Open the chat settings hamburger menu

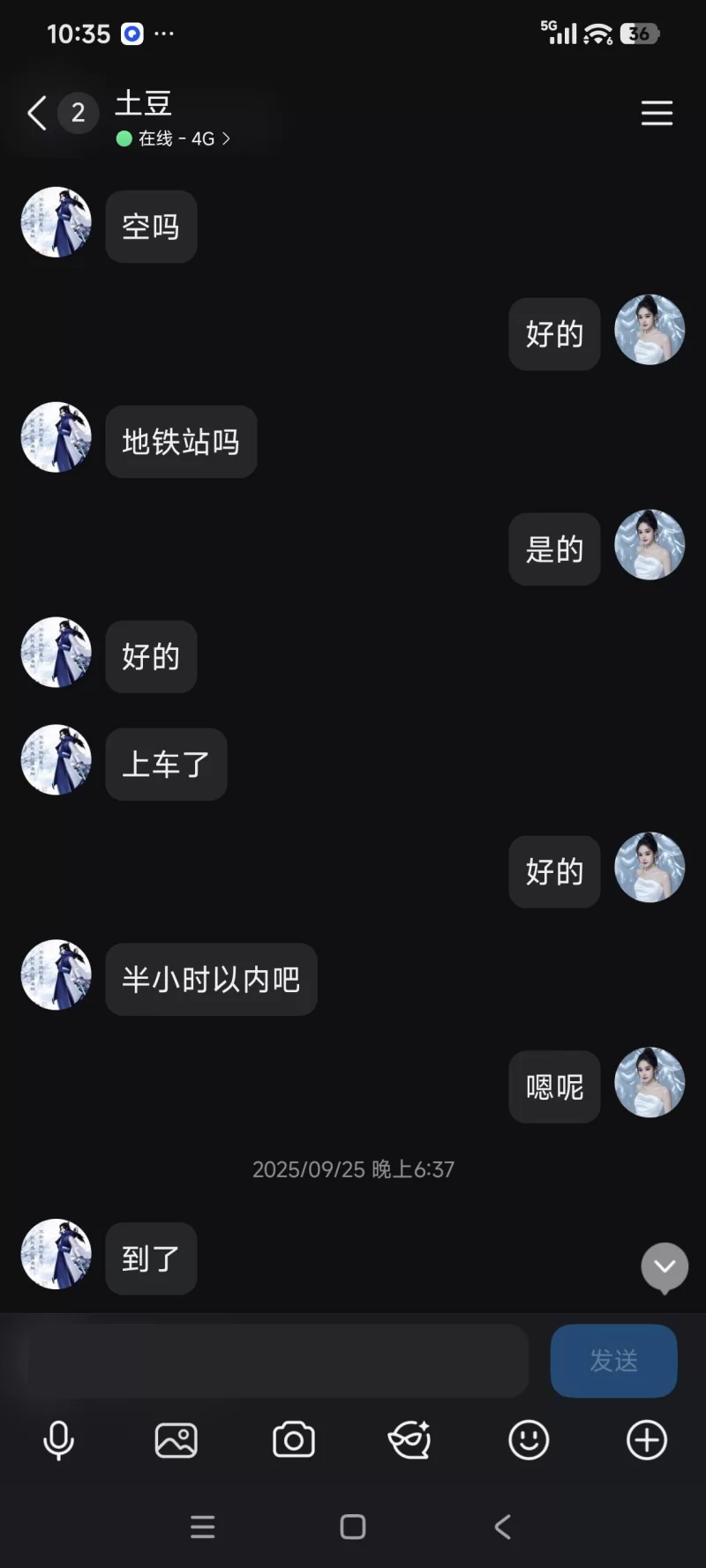[x=657, y=113]
